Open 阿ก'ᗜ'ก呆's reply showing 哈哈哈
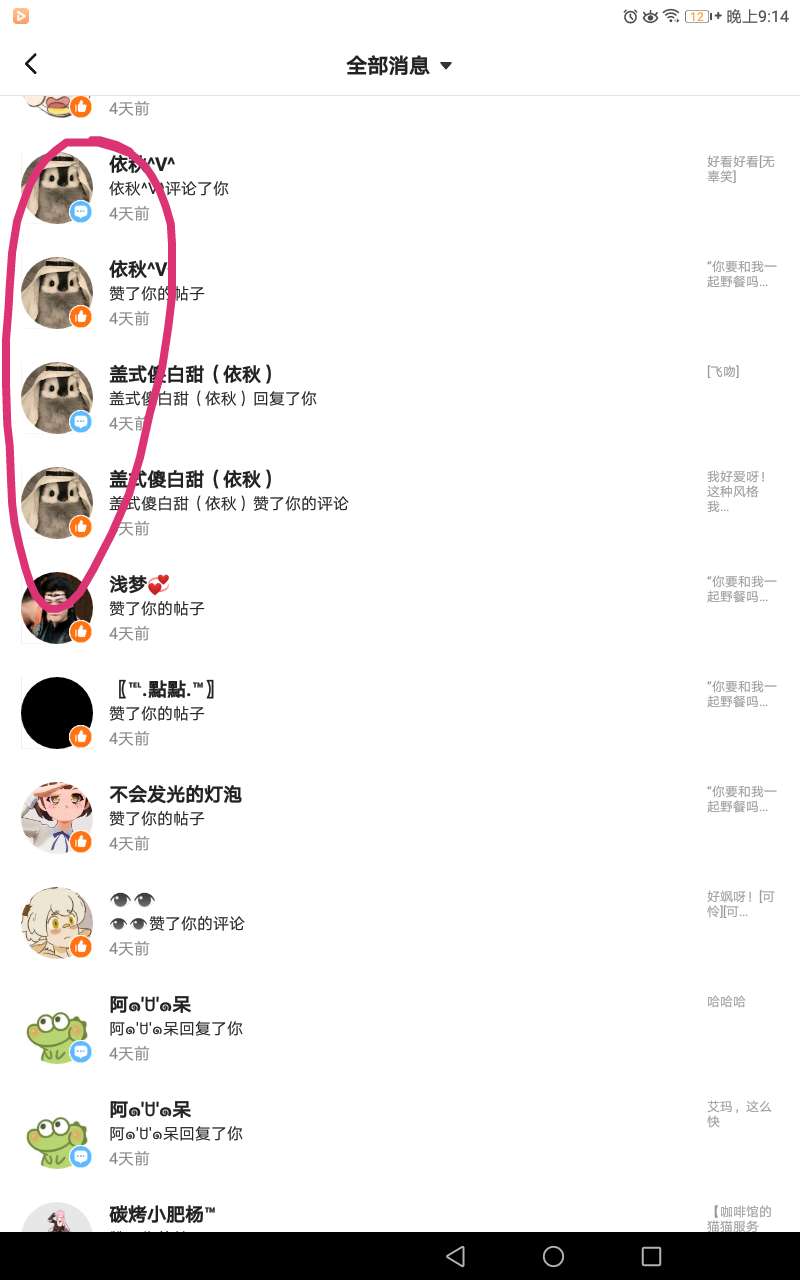800x1280 pixels. pos(400,1028)
